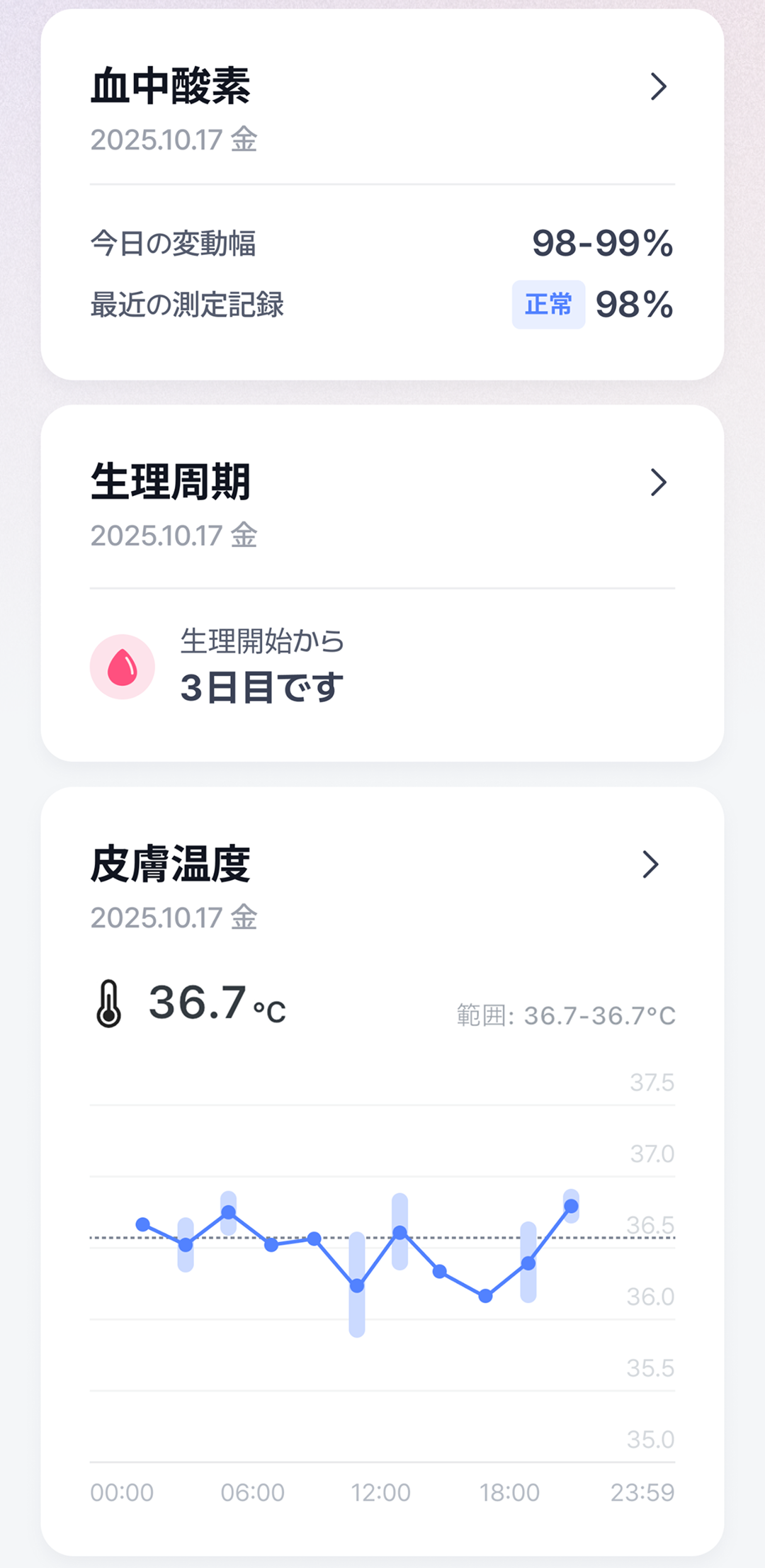The height and width of the screenshot is (1568, 765).
Task: Open the 血中酸素 details chevron
Action: (658, 87)
